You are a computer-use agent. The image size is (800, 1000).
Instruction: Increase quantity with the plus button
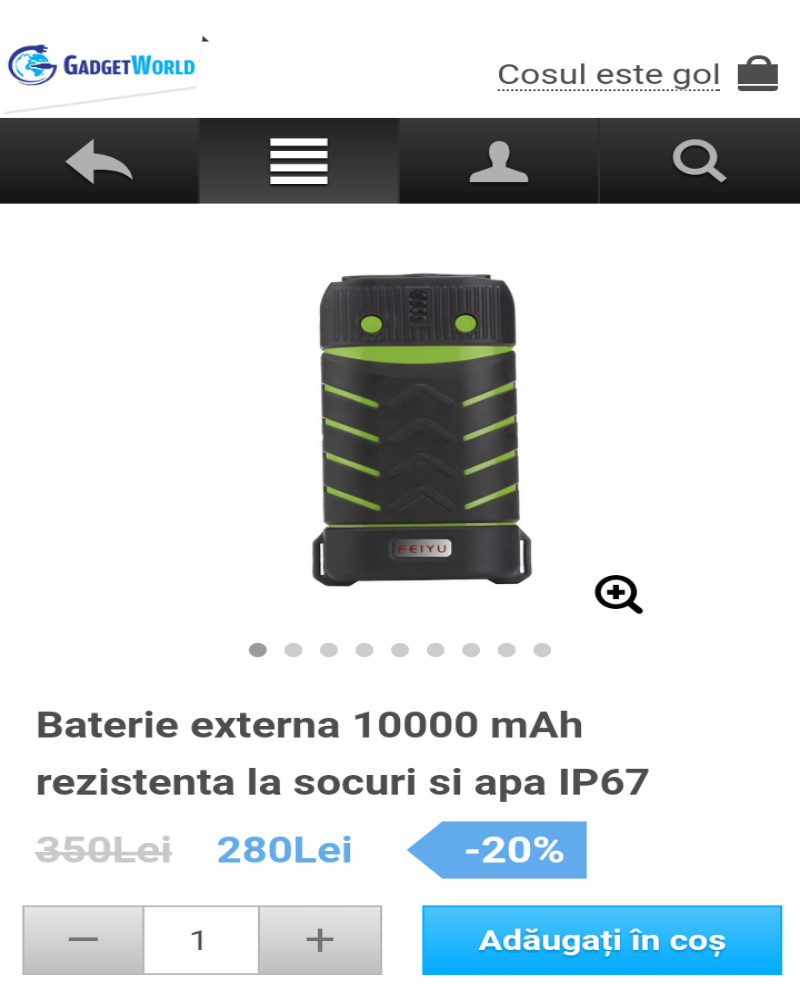320,940
